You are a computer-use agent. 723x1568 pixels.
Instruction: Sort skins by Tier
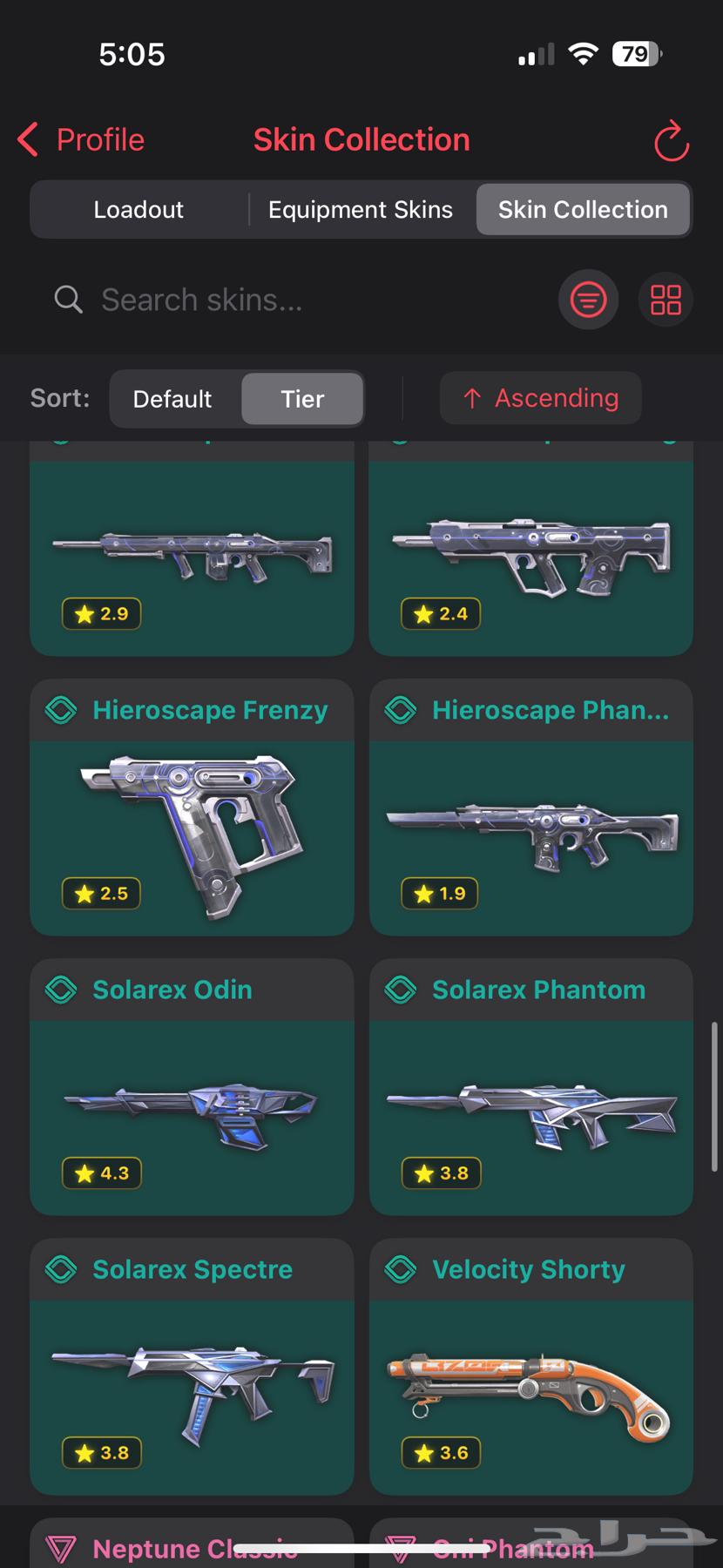(302, 399)
